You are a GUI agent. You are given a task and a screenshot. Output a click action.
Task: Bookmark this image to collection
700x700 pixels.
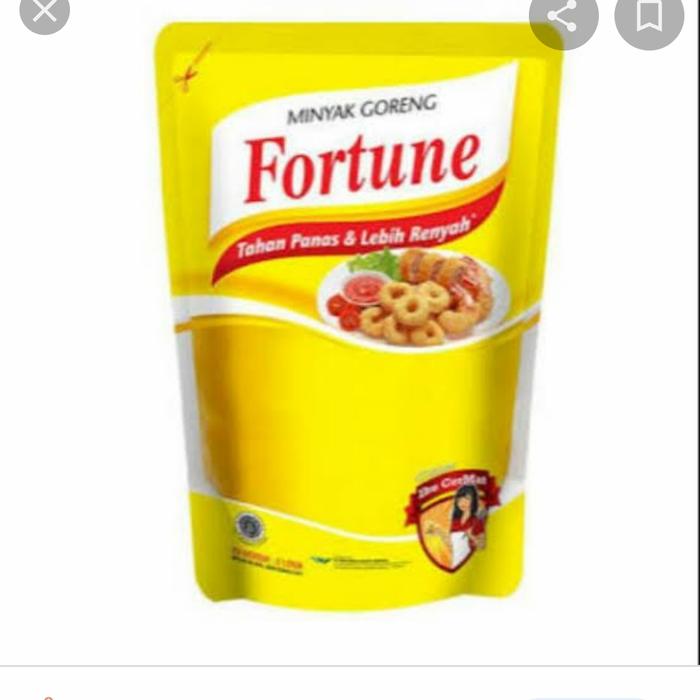click(649, 16)
